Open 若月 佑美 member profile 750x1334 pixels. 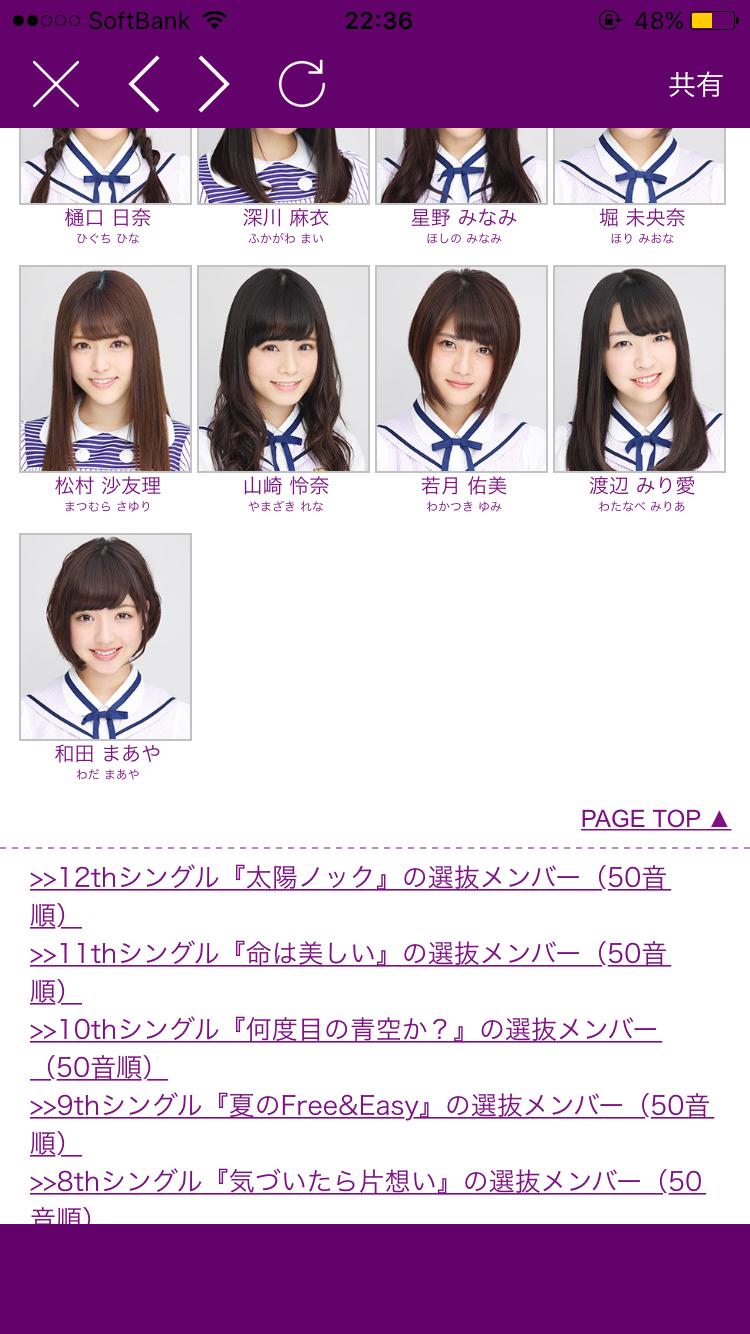[462, 369]
